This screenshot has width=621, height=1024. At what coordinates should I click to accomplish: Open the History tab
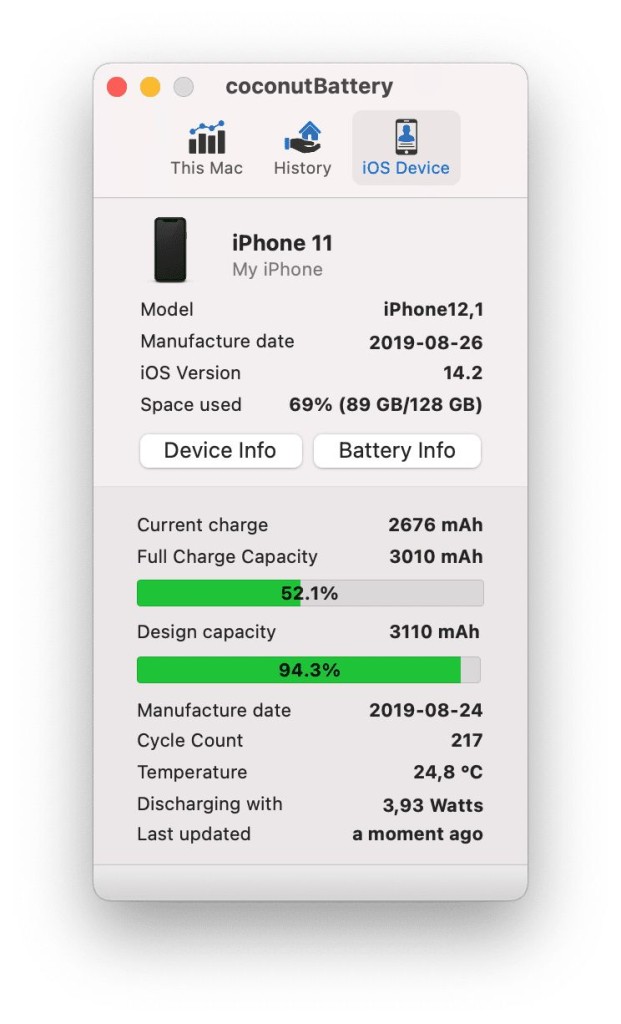(302, 148)
